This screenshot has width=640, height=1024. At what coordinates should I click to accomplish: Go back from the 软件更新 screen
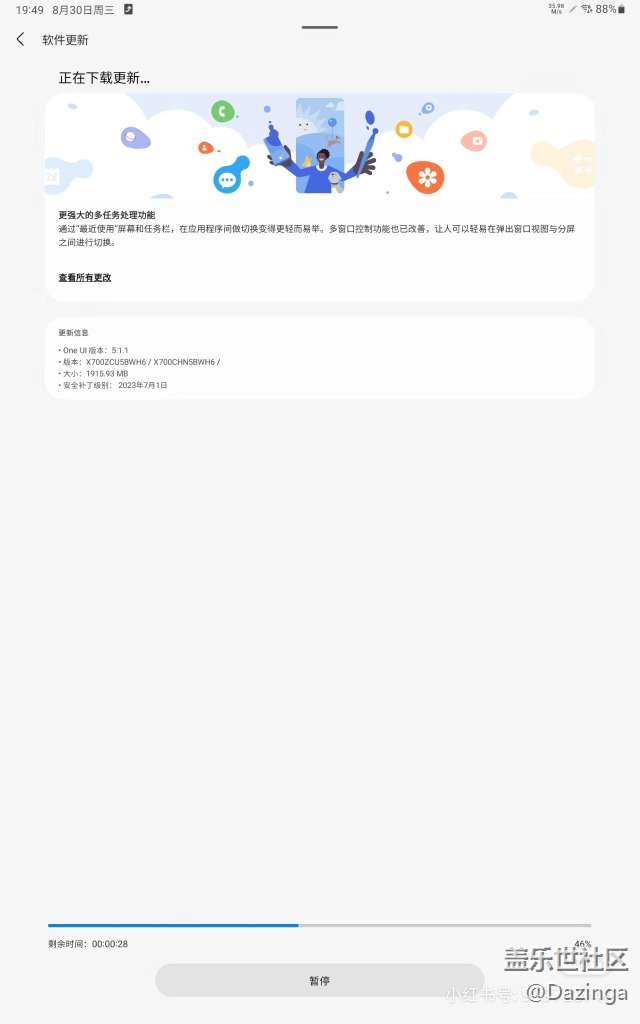[20, 40]
